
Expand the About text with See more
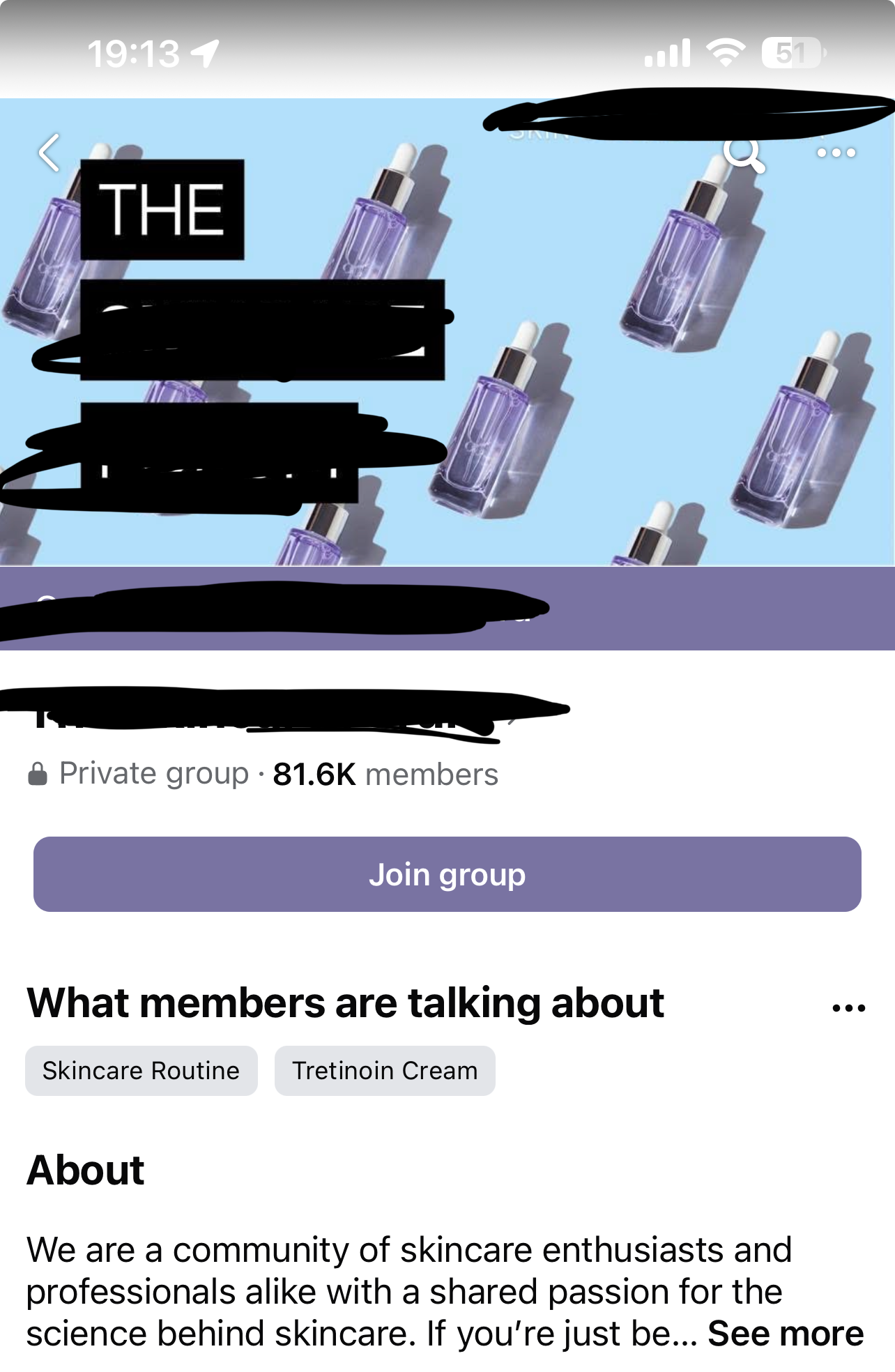pos(786,1334)
